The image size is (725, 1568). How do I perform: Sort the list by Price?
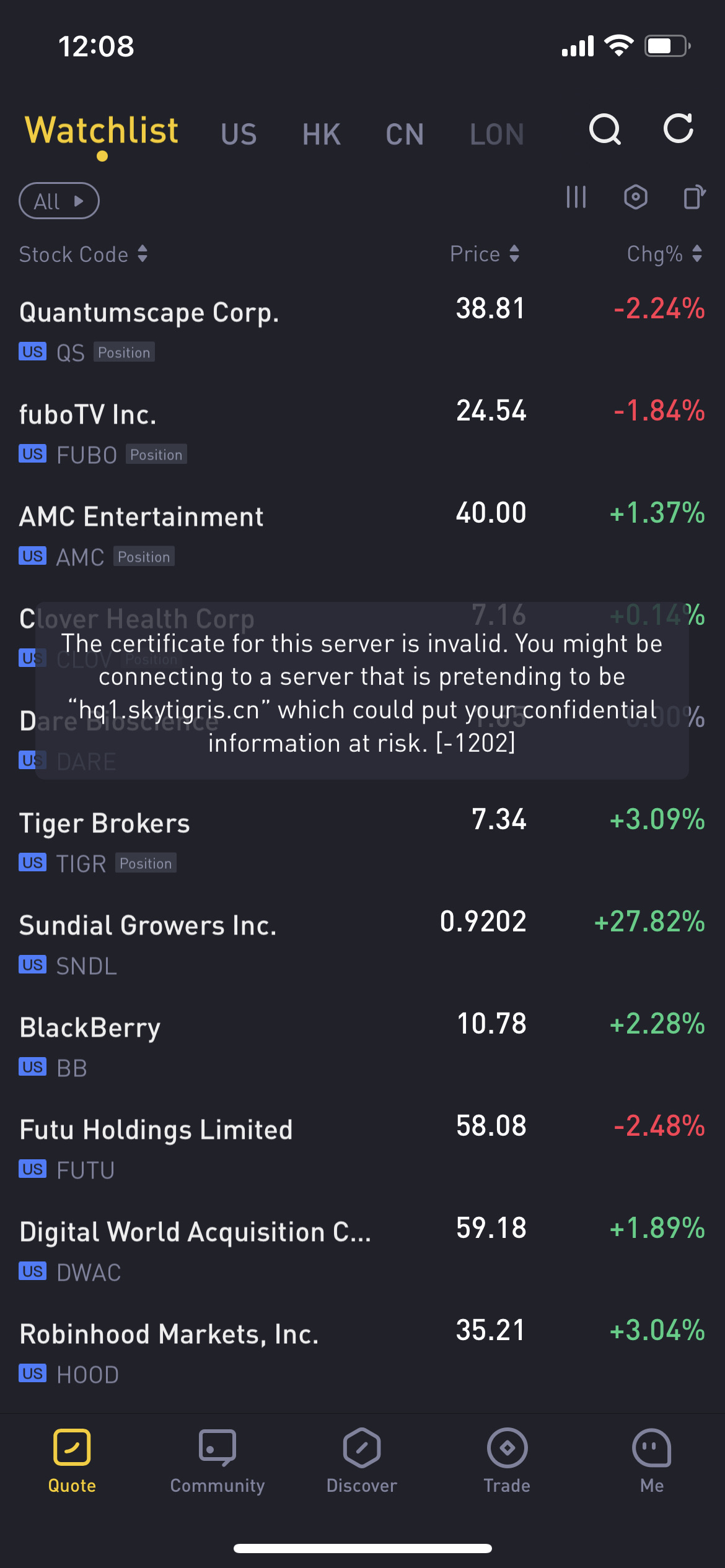click(485, 254)
